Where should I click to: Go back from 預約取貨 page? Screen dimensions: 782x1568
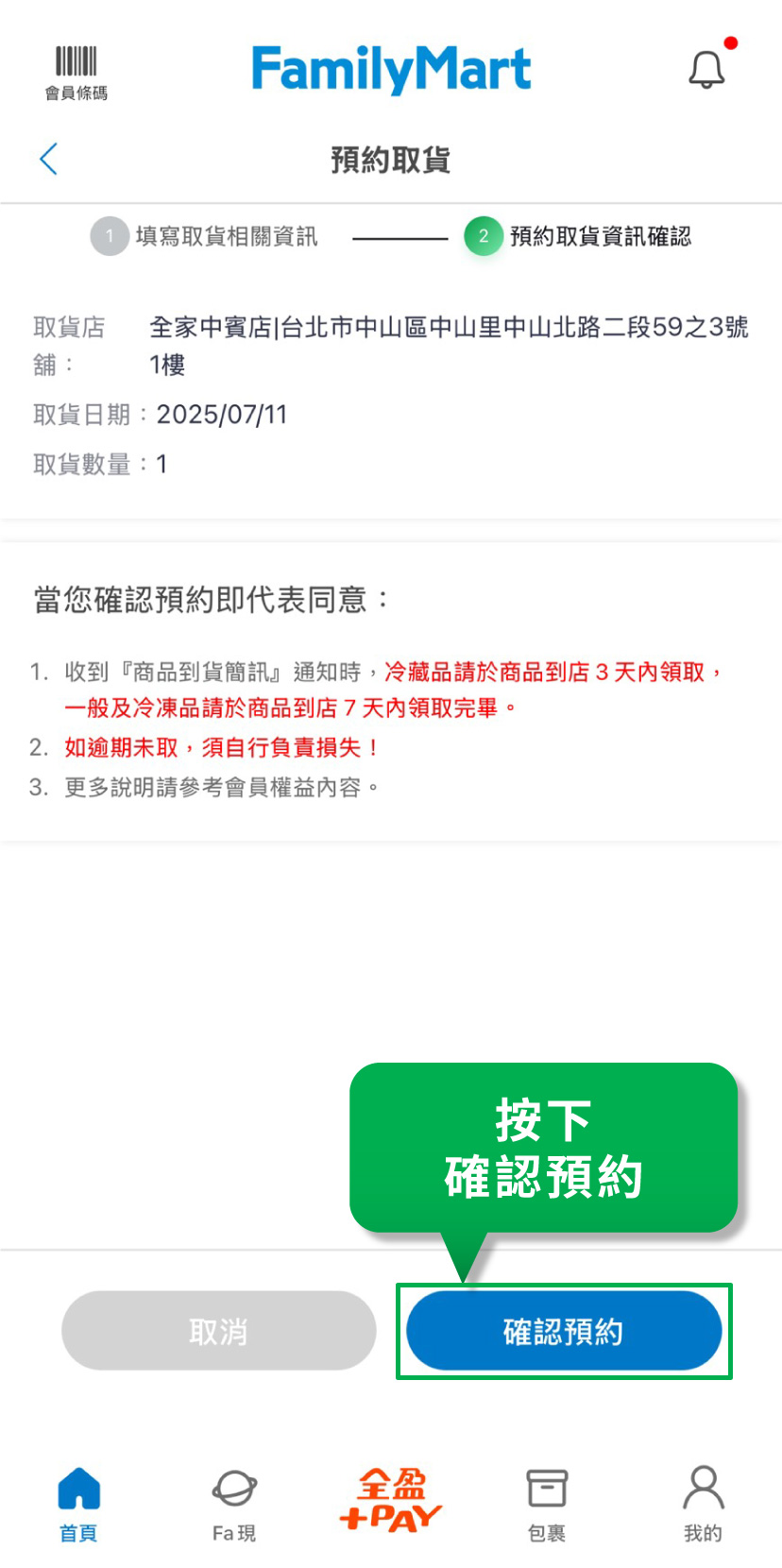click(49, 160)
